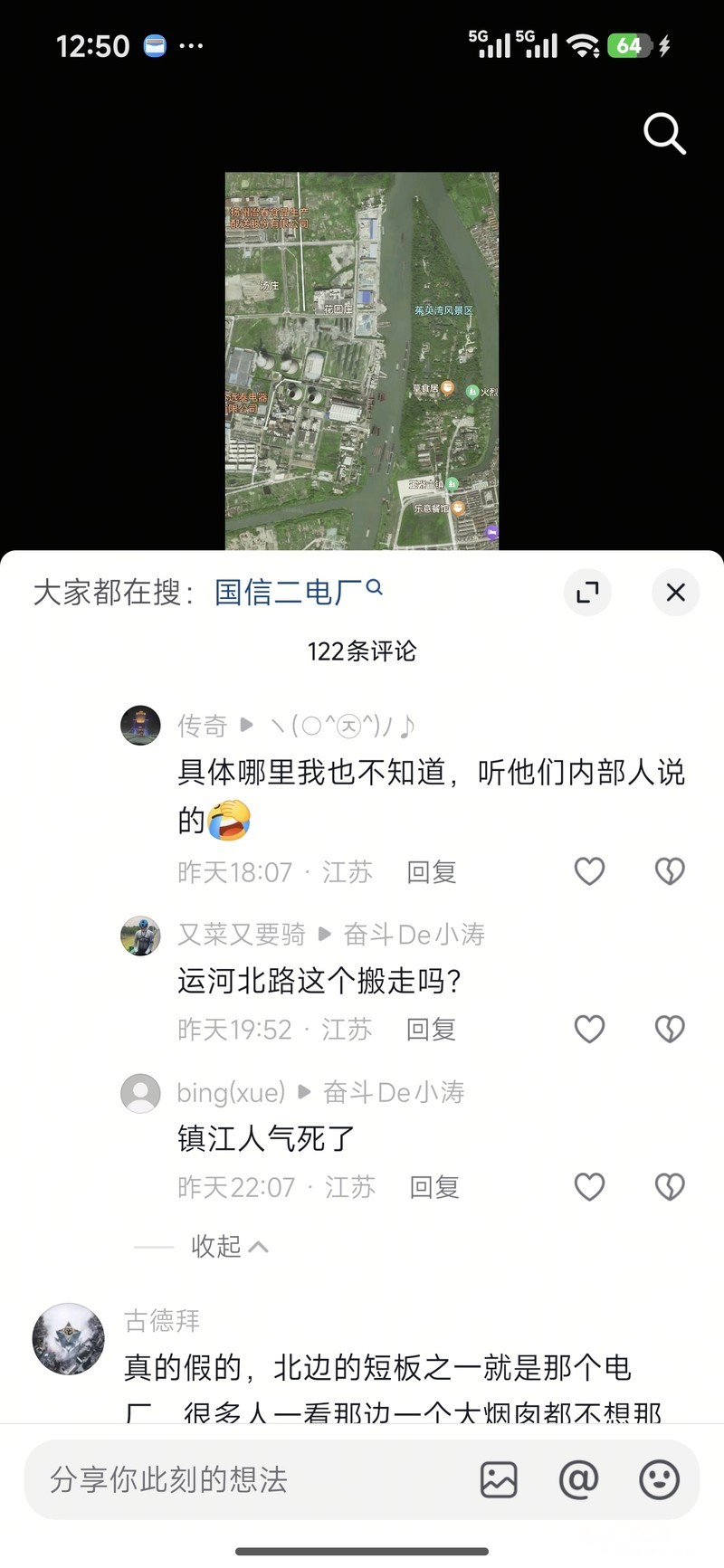Open the search magnifier icon
The image size is (724, 1568).
pos(664,134)
